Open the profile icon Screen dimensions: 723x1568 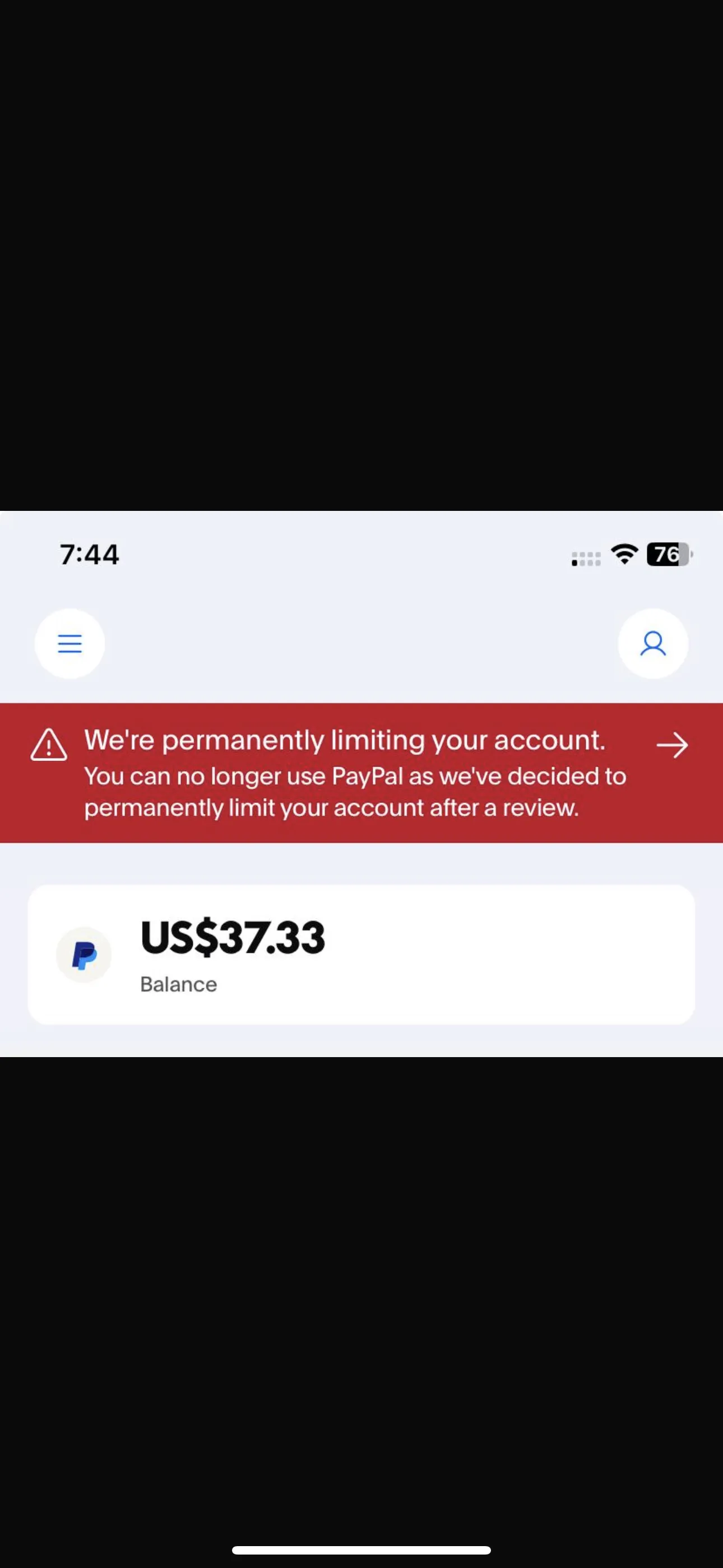pos(653,643)
